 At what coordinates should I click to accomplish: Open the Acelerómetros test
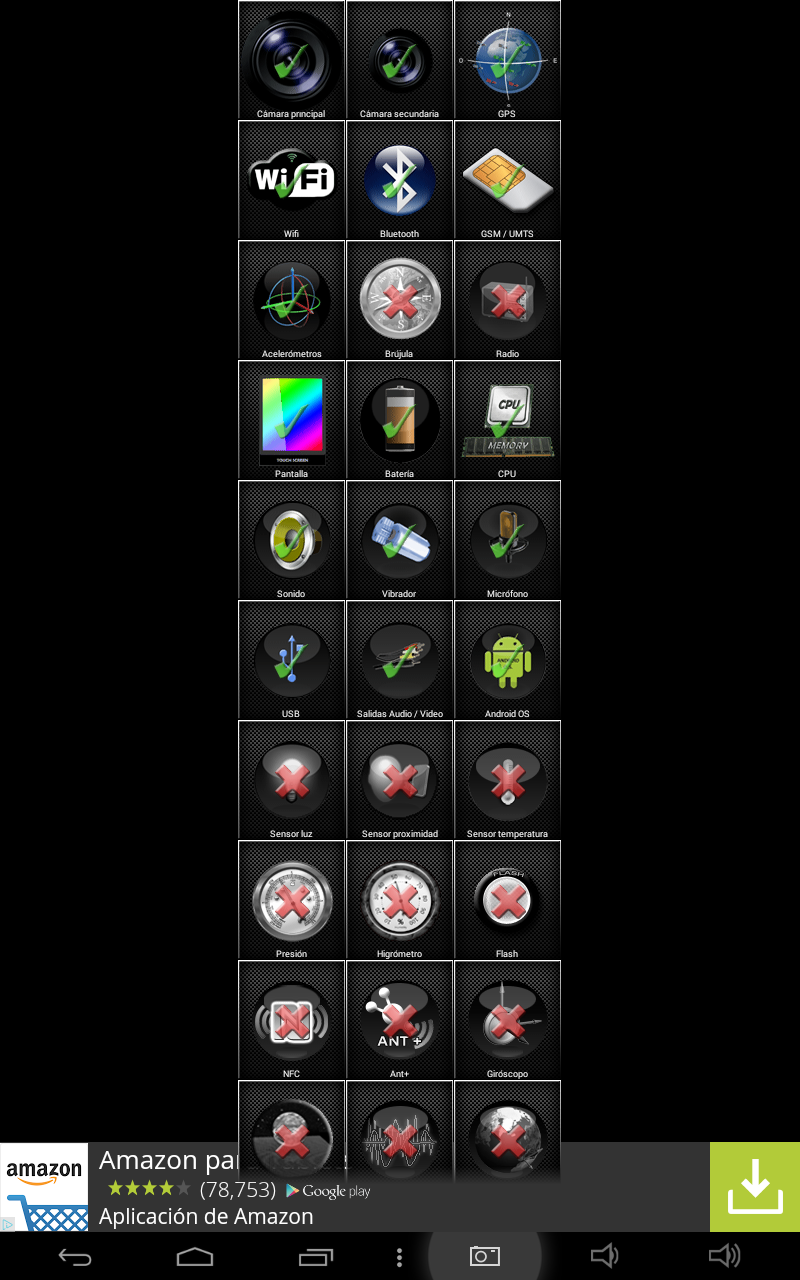(291, 300)
